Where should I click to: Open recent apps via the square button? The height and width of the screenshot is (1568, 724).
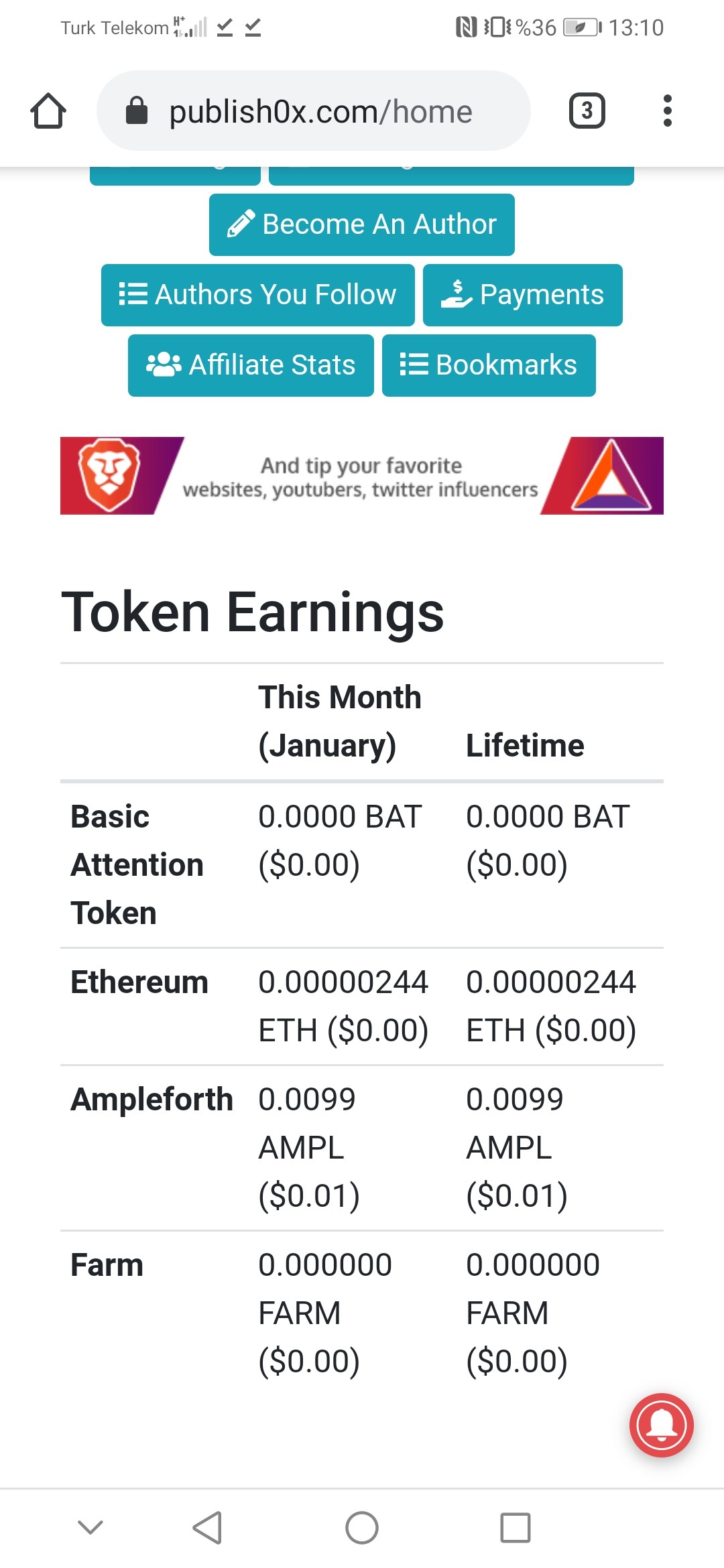pos(516,1528)
